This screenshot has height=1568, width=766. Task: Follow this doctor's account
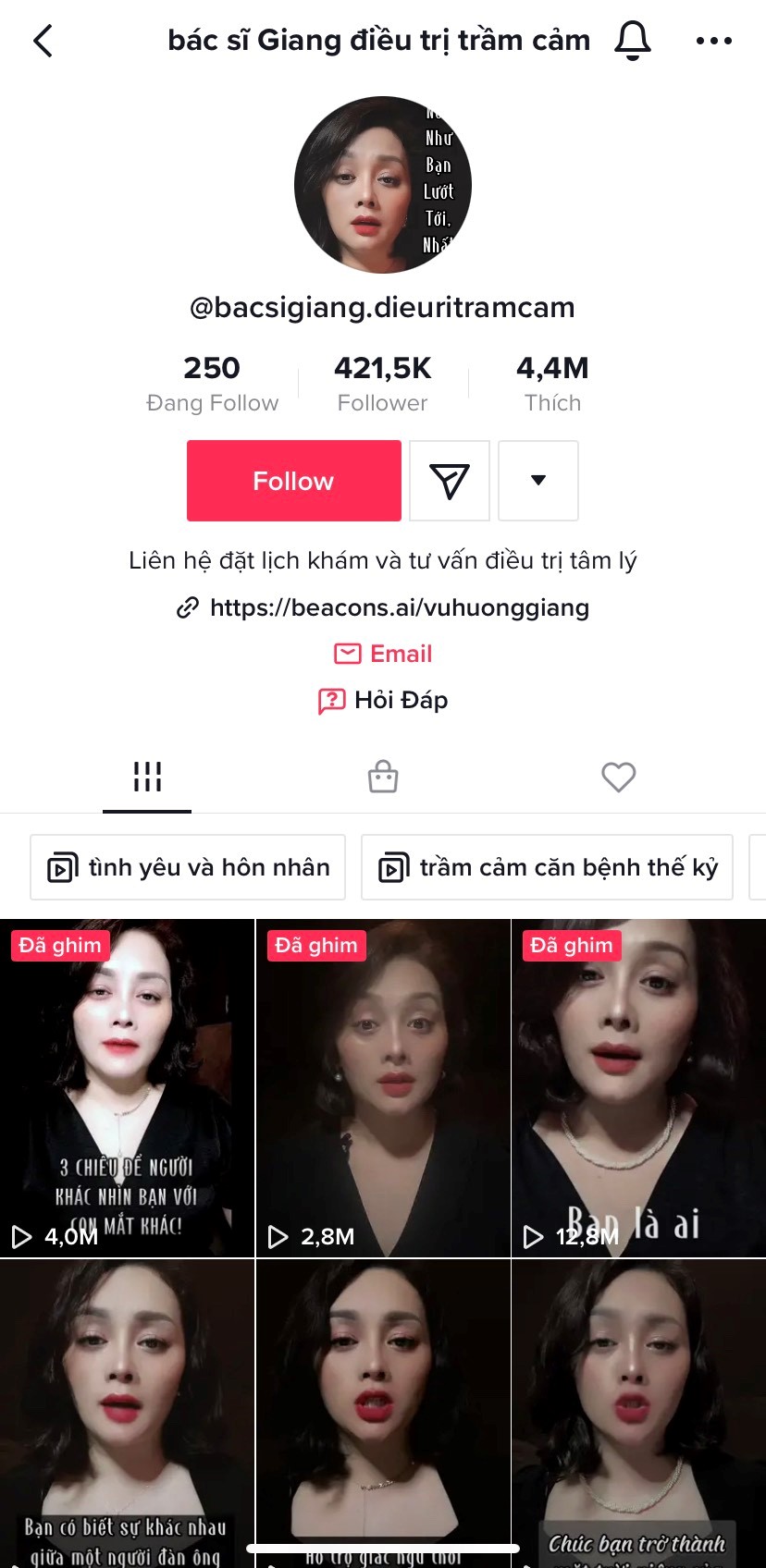point(293,481)
